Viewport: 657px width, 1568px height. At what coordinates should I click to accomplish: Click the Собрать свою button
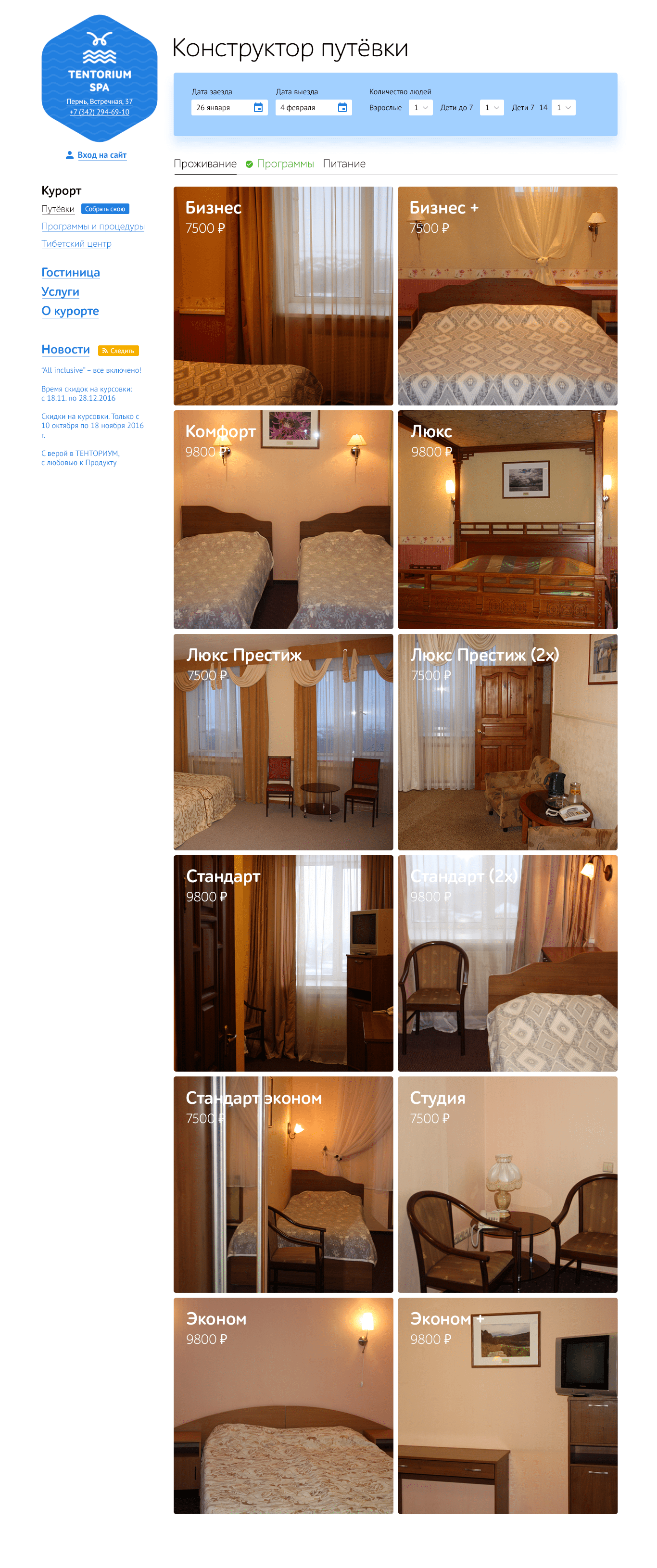click(105, 209)
